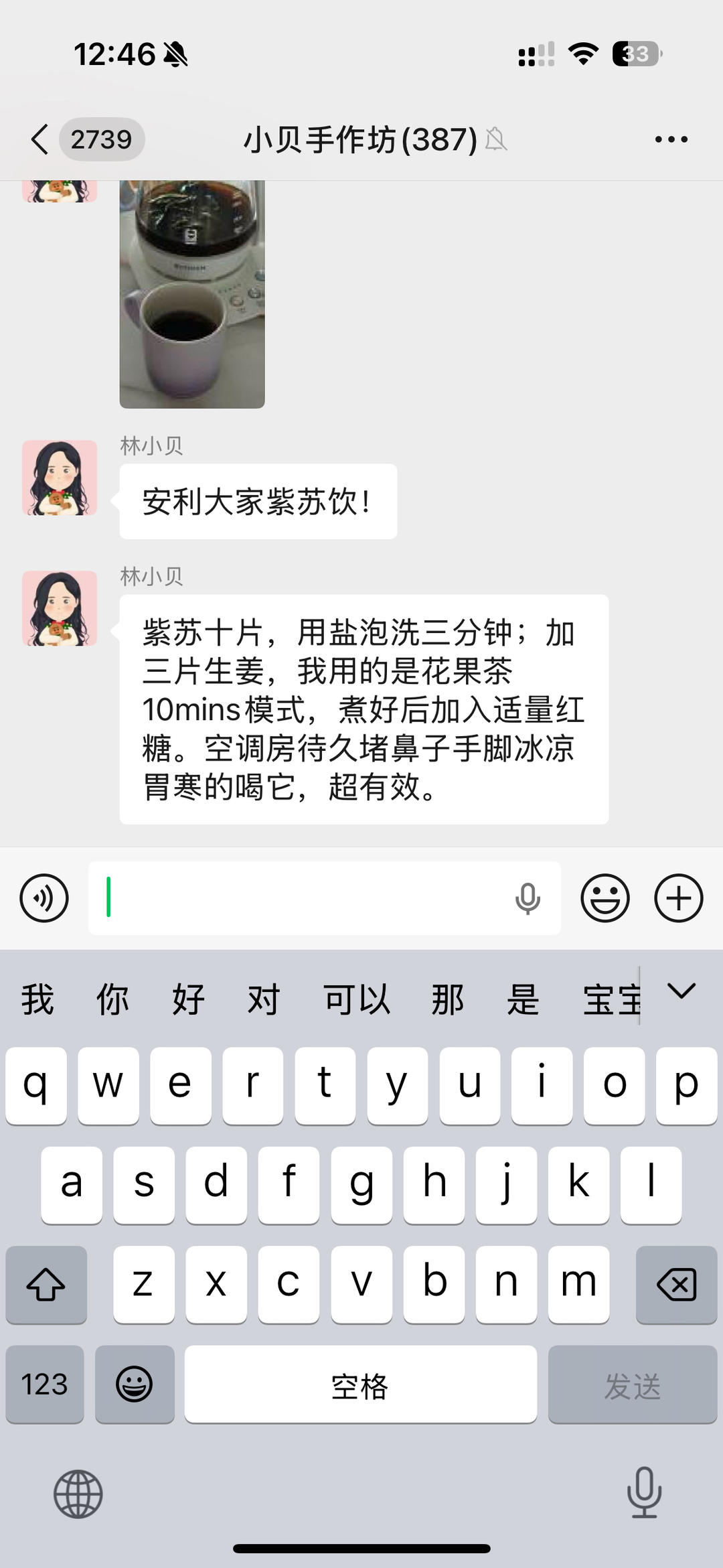Go back to the chat list

tap(40, 139)
